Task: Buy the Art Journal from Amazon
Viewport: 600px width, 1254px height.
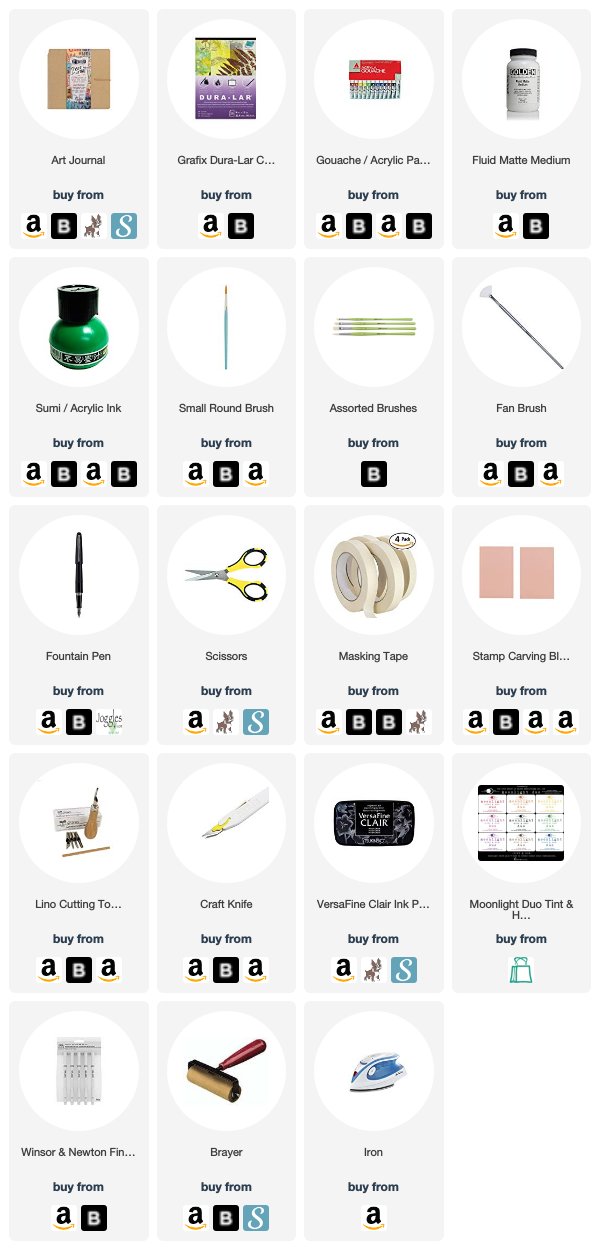Action: coord(33,225)
